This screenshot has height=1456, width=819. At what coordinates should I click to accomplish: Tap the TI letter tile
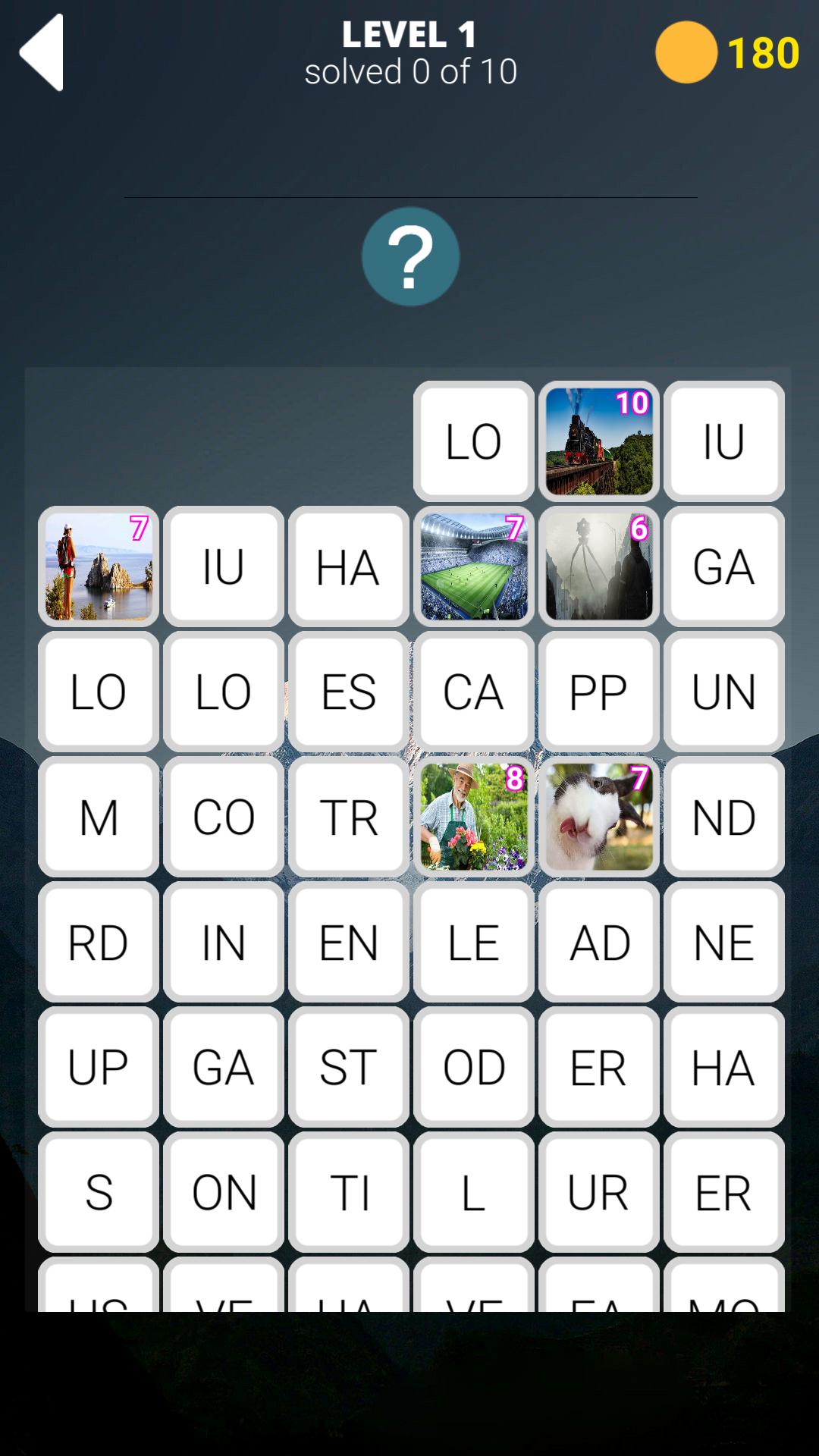[349, 1192]
